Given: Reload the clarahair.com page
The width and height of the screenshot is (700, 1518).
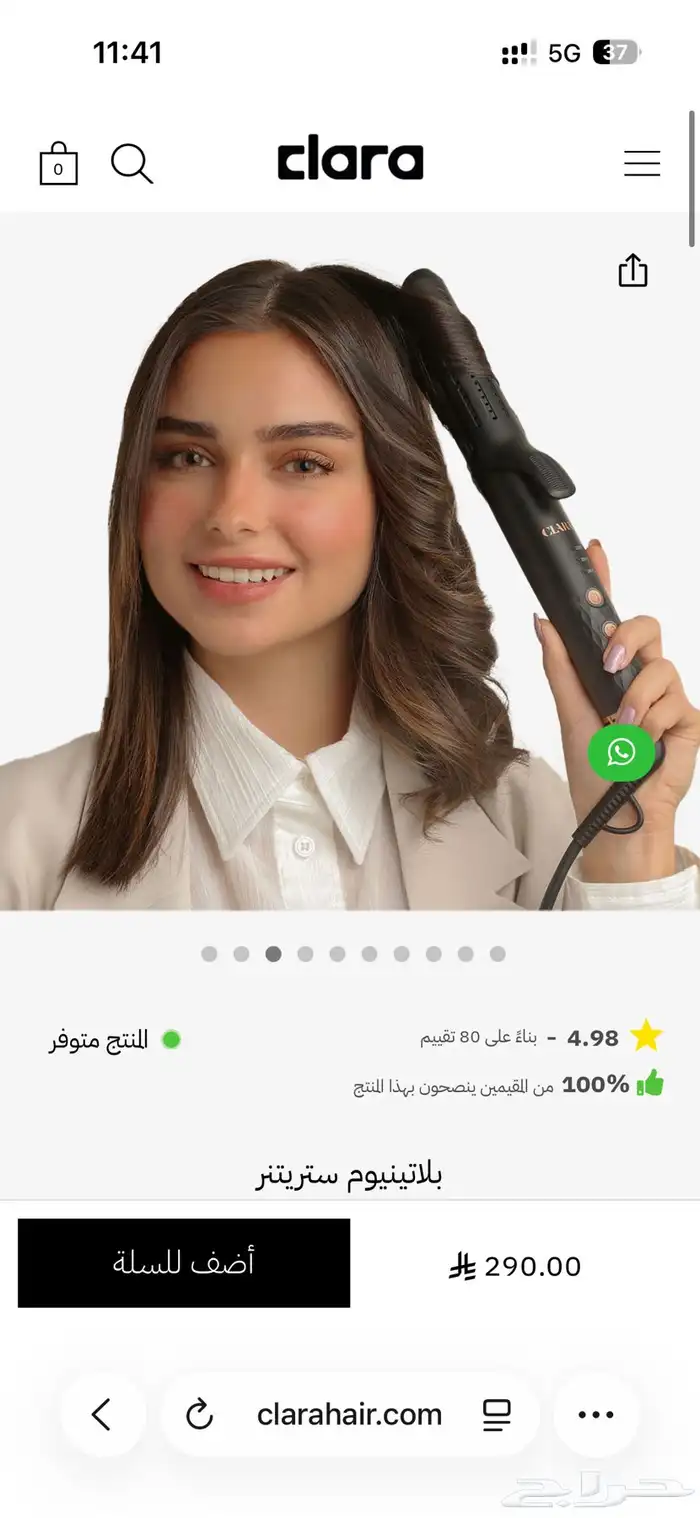Looking at the screenshot, I should [200, 1414].
